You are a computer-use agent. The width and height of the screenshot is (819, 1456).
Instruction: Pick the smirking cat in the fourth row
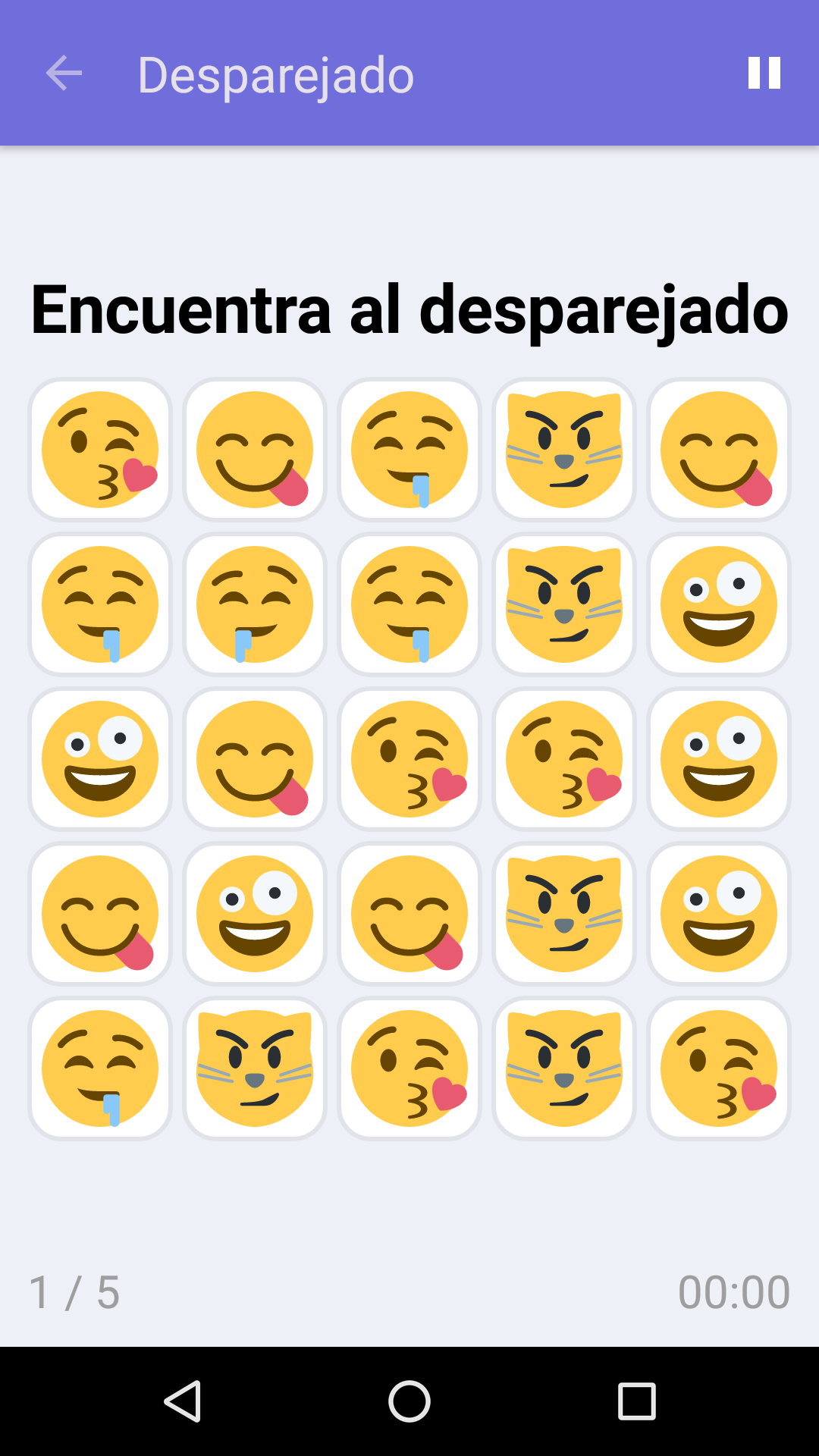click(564, 913)
